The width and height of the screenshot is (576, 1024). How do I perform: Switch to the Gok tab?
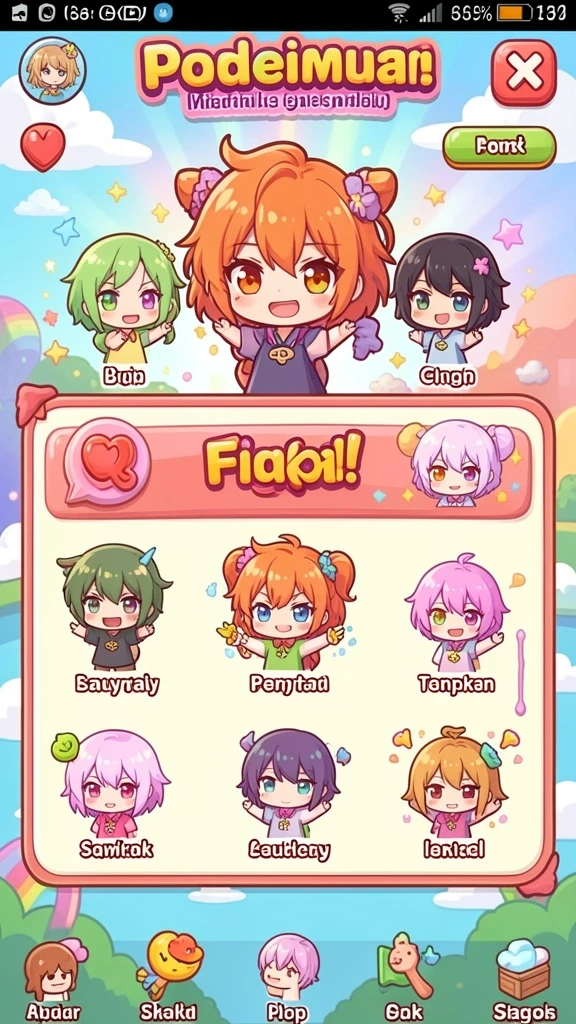404,978
